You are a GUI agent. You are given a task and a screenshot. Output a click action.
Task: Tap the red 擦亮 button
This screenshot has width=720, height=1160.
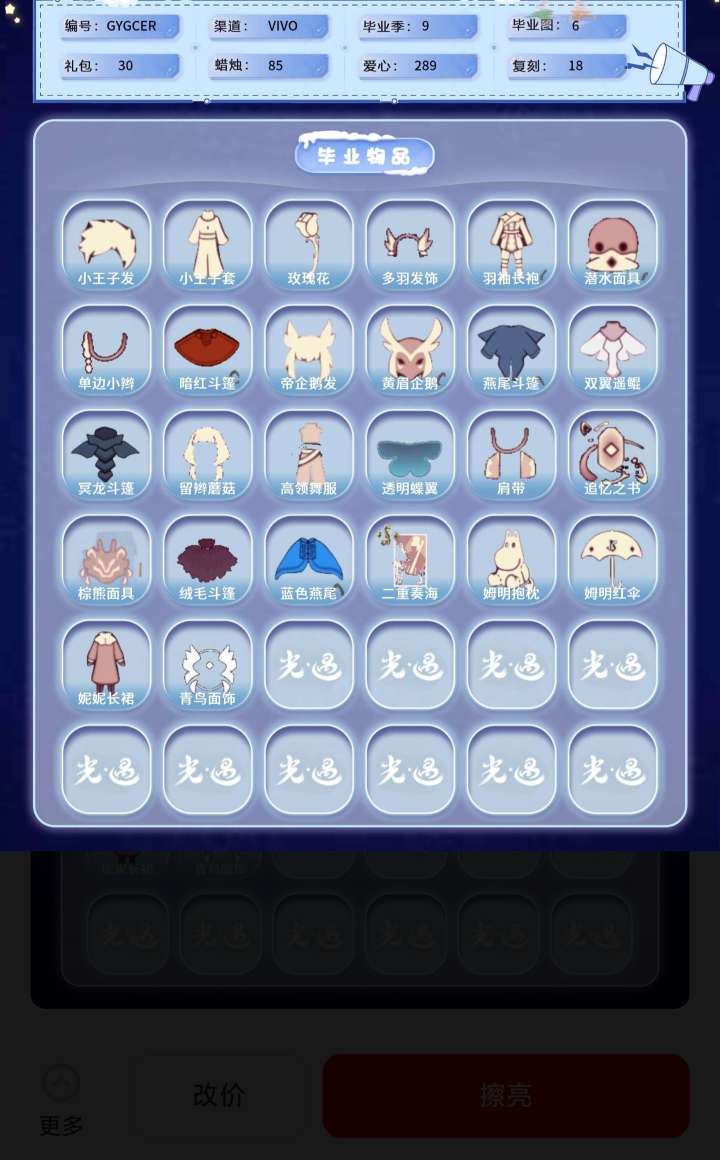click(505, 1095)
